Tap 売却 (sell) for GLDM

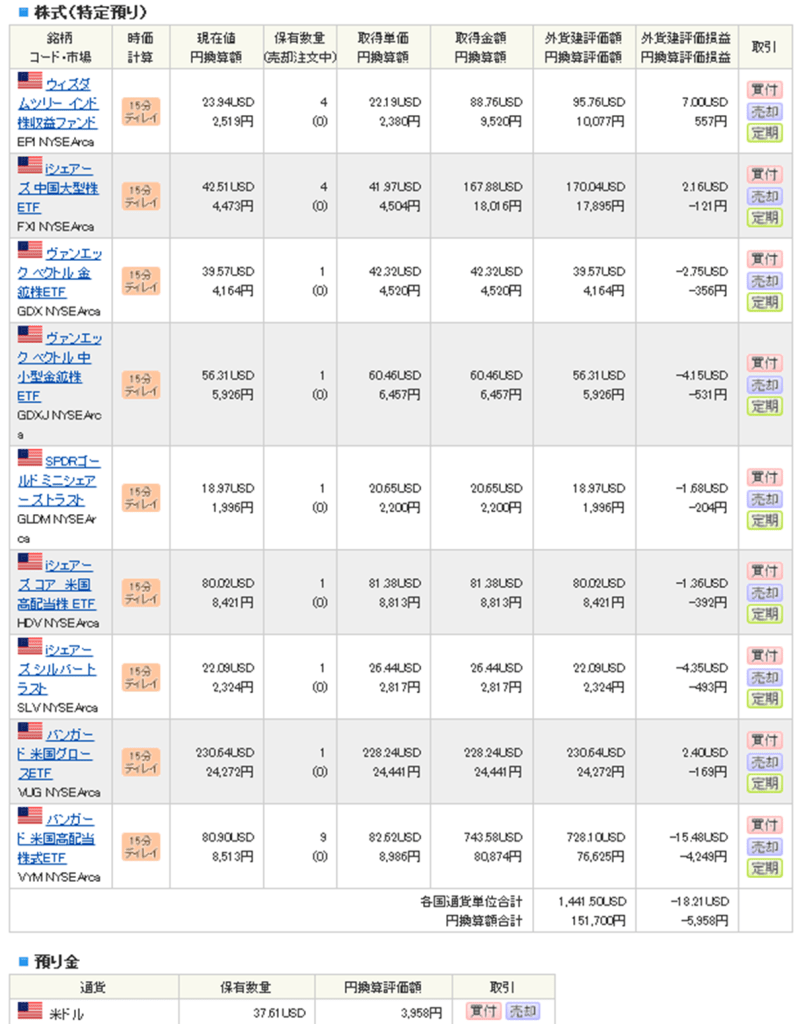765,499
